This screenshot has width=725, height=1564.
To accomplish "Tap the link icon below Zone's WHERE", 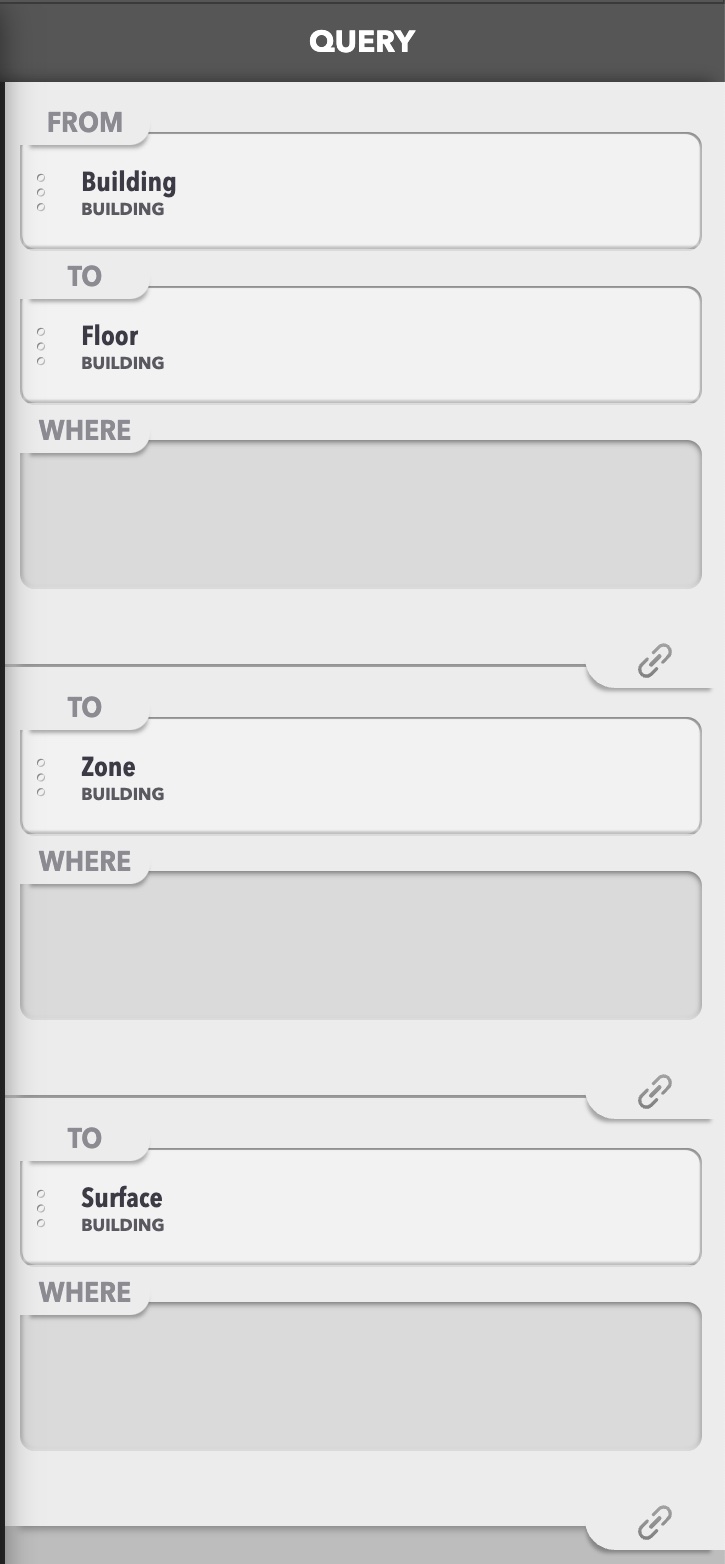I will [654, 1092].
